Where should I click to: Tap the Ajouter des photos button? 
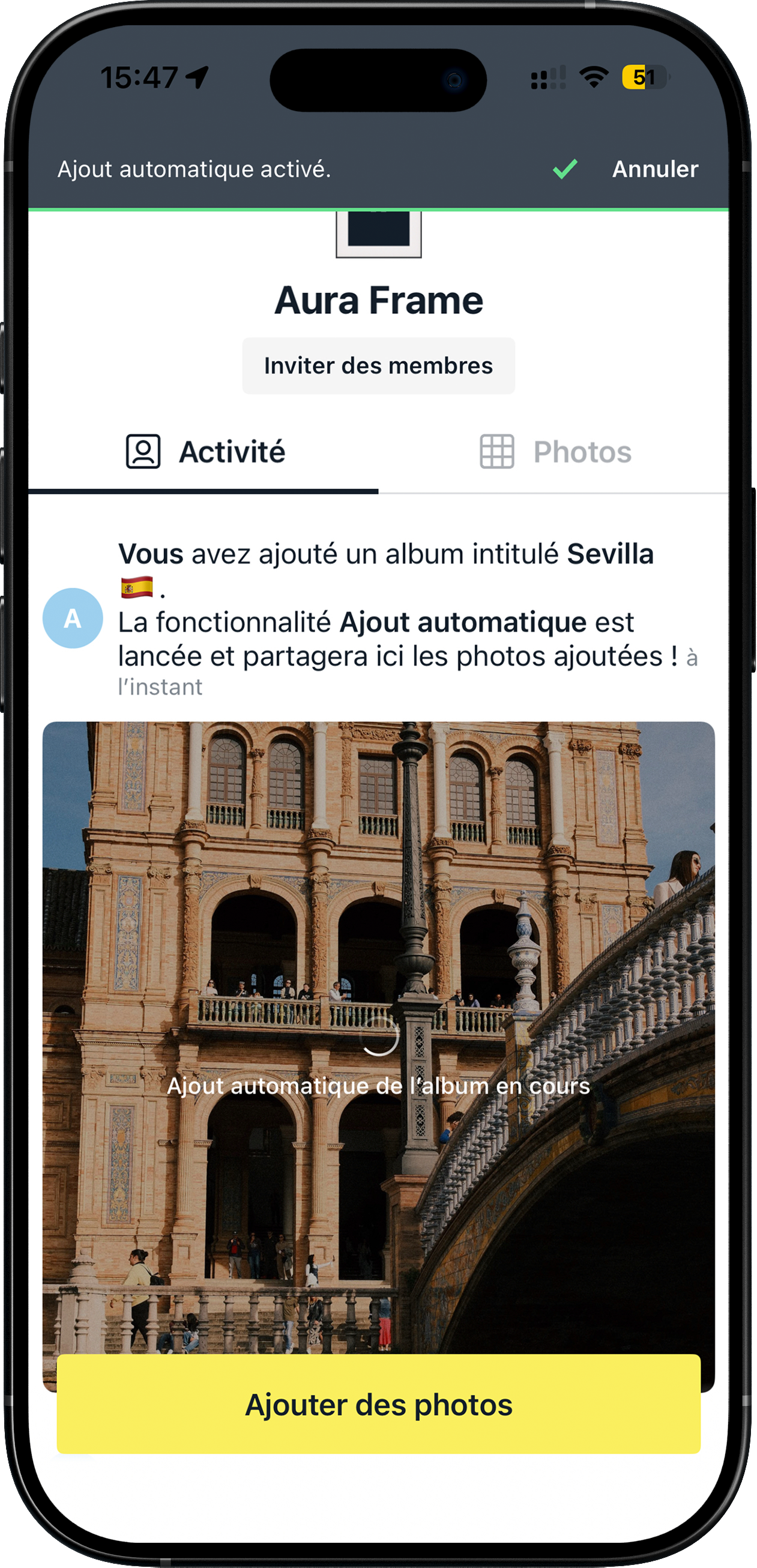tap(378, 1405)
